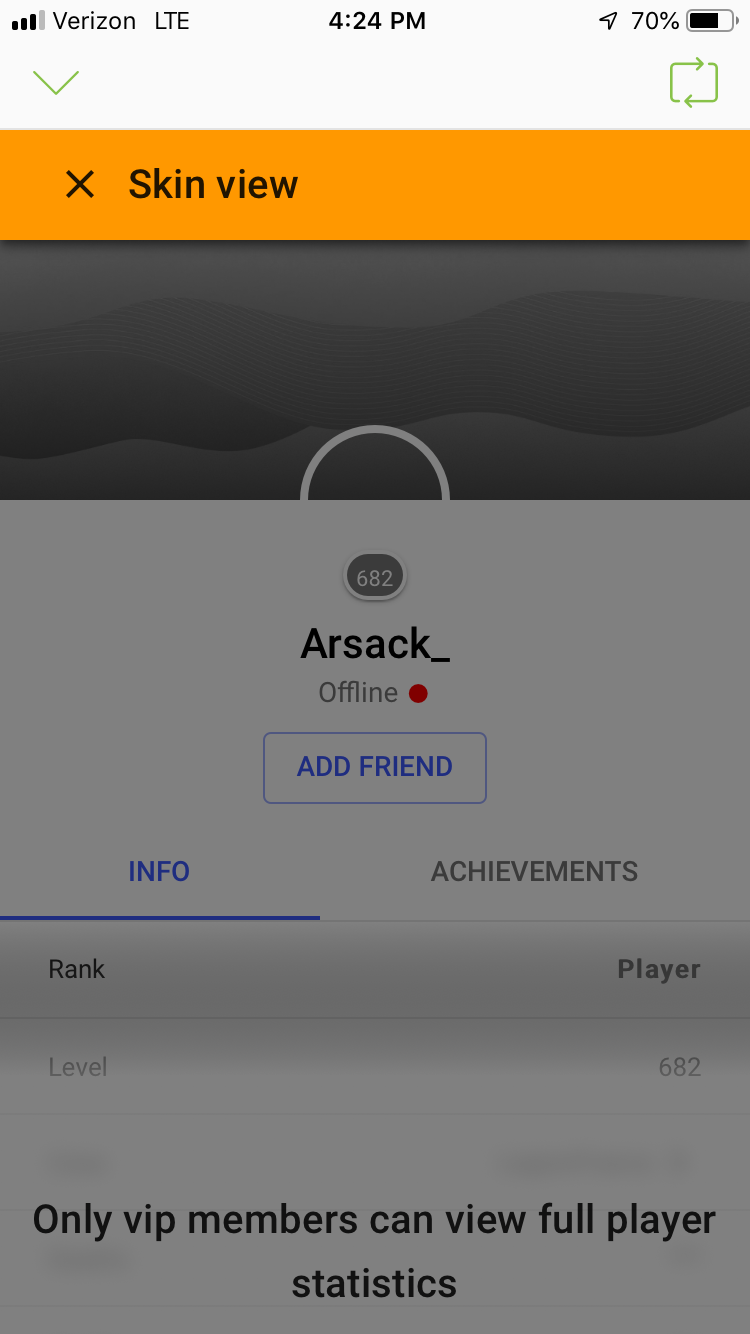
Task: Switch to the Achievements tab
Action: [x=535, y=871]
